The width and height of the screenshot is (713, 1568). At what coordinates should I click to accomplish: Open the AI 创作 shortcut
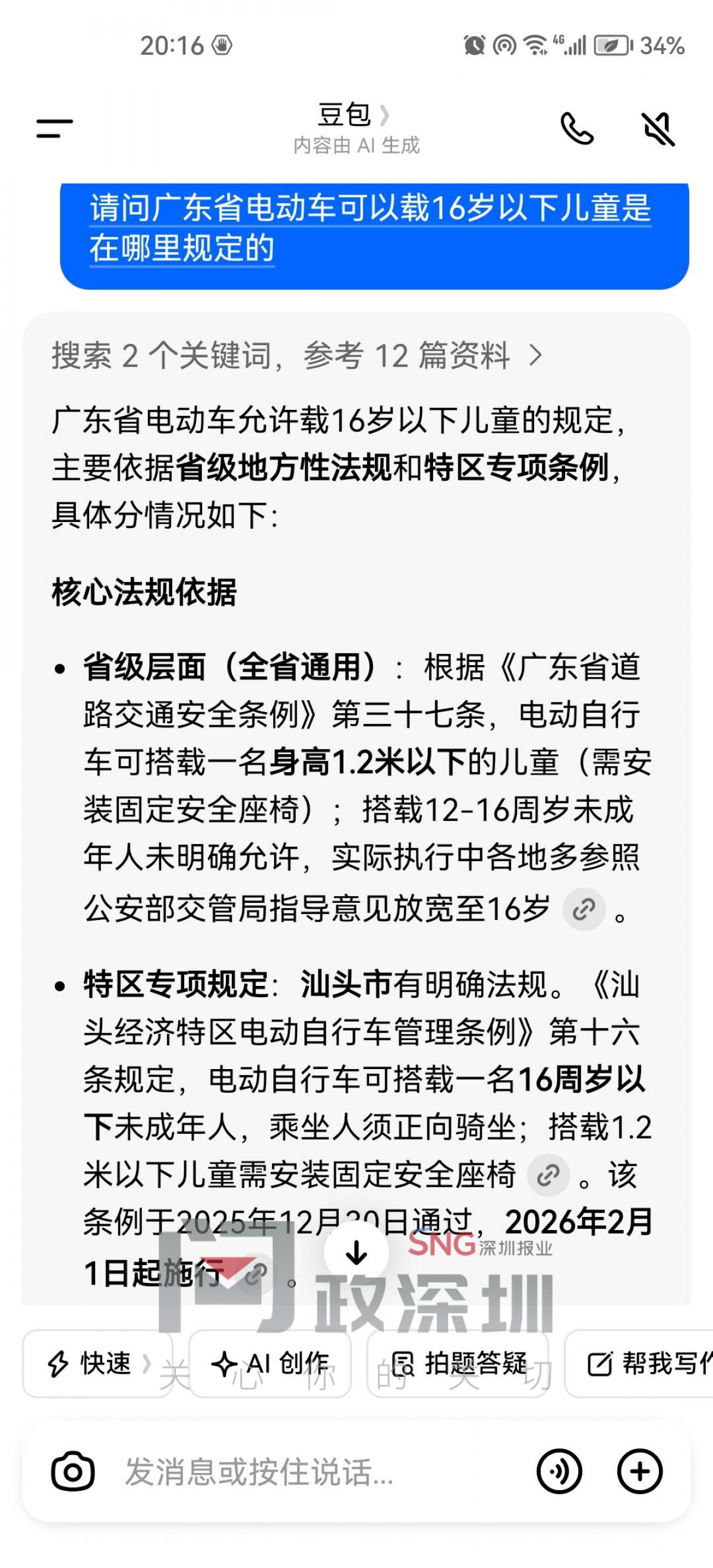point(270,1363)
